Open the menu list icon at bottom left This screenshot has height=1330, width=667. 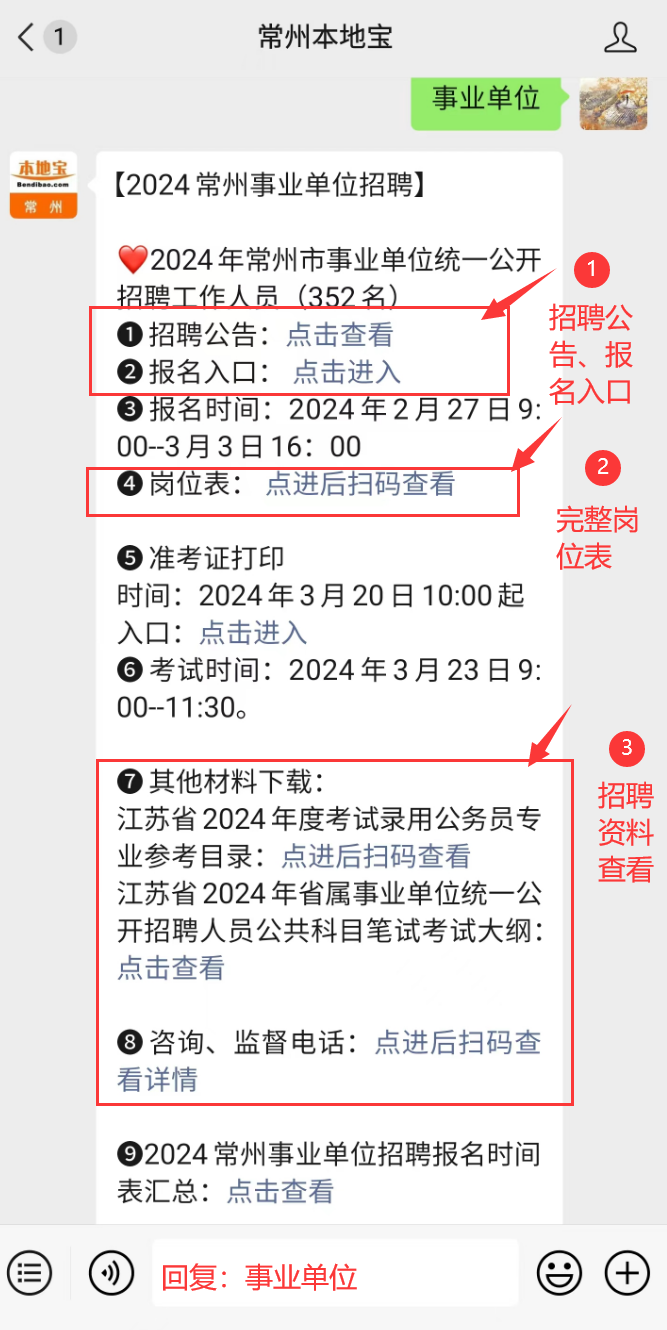pos(30,1273)
